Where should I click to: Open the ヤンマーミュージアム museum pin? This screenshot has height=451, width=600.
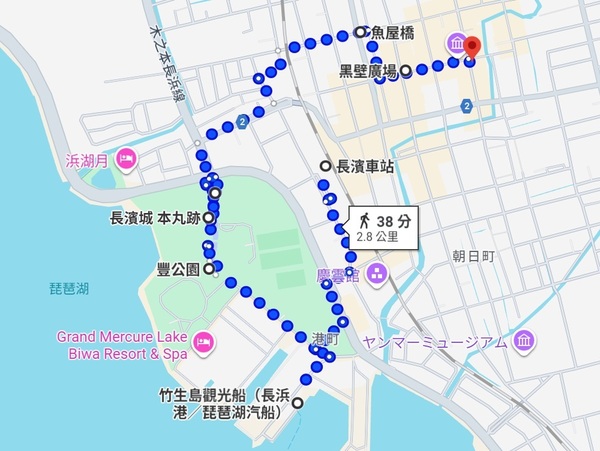522,343
